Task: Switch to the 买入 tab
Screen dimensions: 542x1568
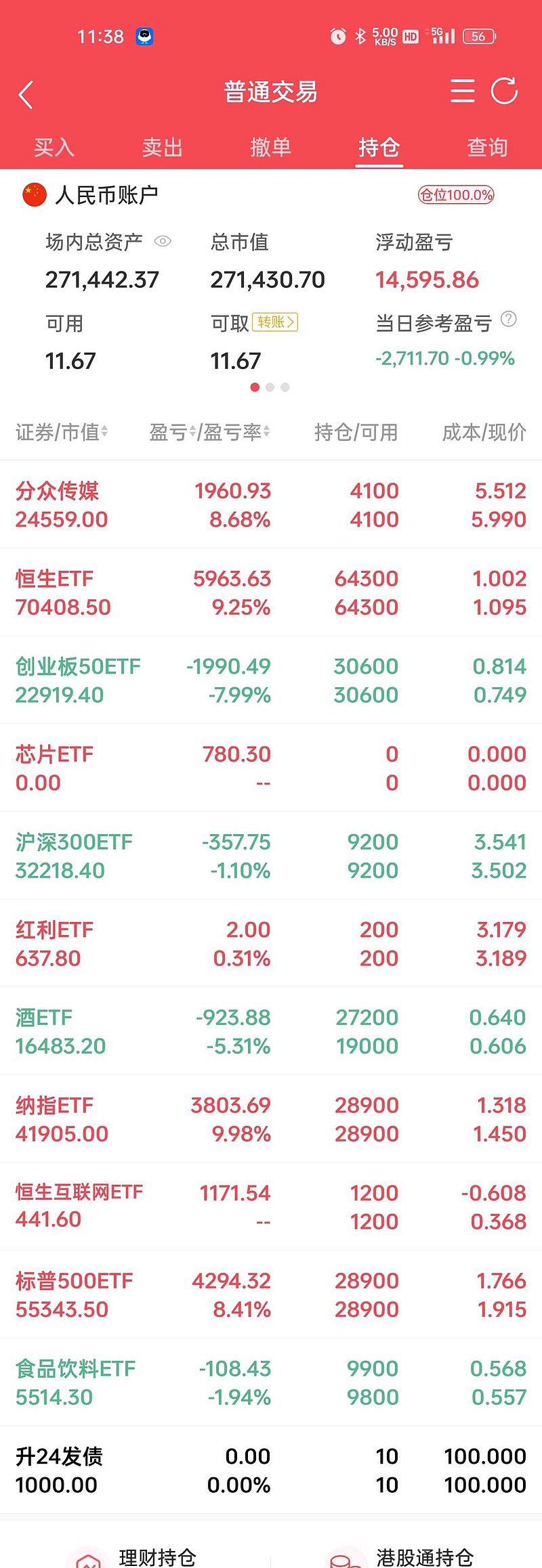Action: [x=54, y=147]
